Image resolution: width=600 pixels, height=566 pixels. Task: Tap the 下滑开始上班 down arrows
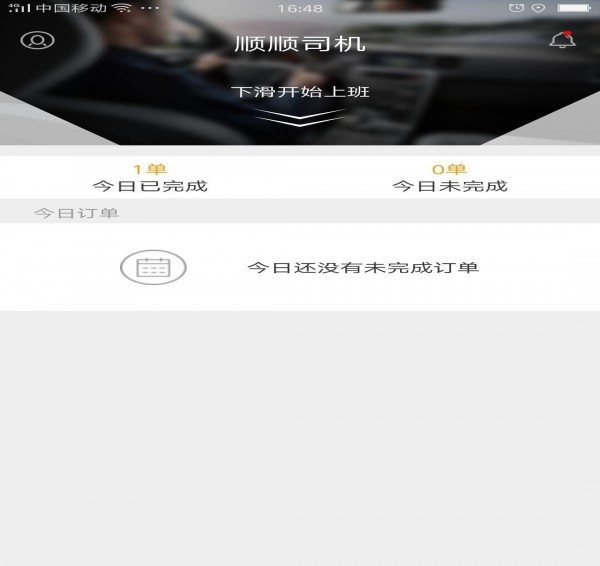pyautogui.click(x=299, y=119)
